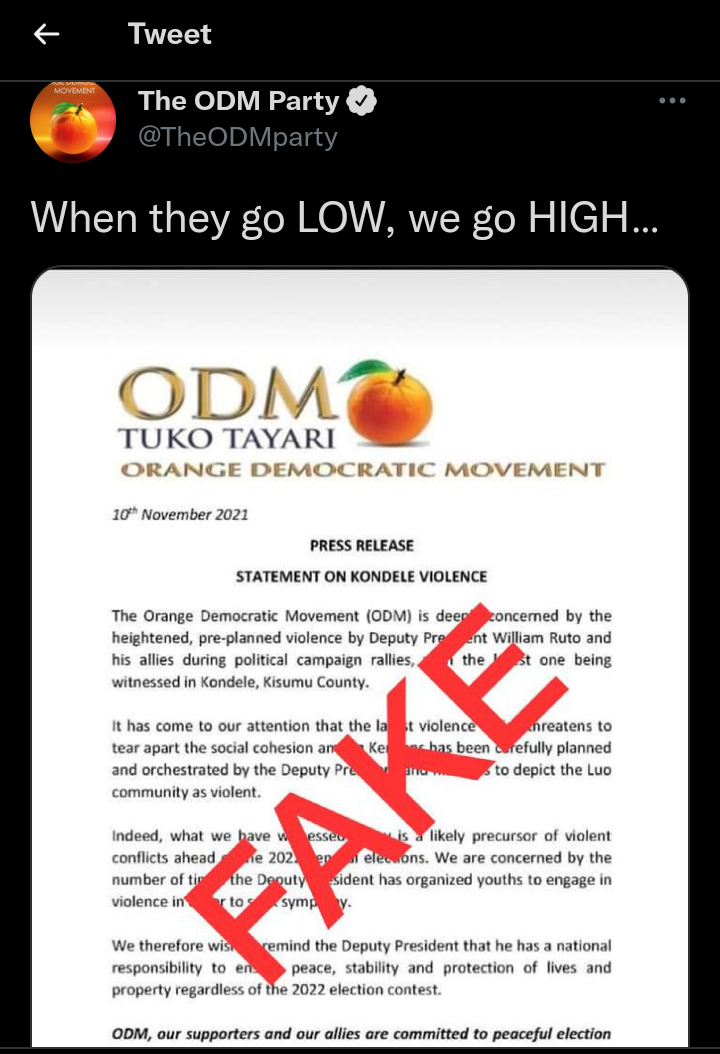Open The ODM Party profile picture
Image resolution: width=720 pixels, height=1054 pixels.
coord(73,120)
